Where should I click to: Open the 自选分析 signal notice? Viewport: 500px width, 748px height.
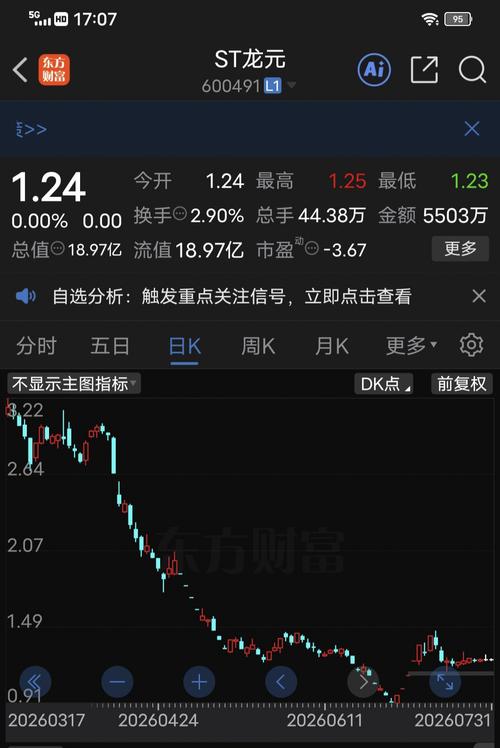[x=232, y=296]
